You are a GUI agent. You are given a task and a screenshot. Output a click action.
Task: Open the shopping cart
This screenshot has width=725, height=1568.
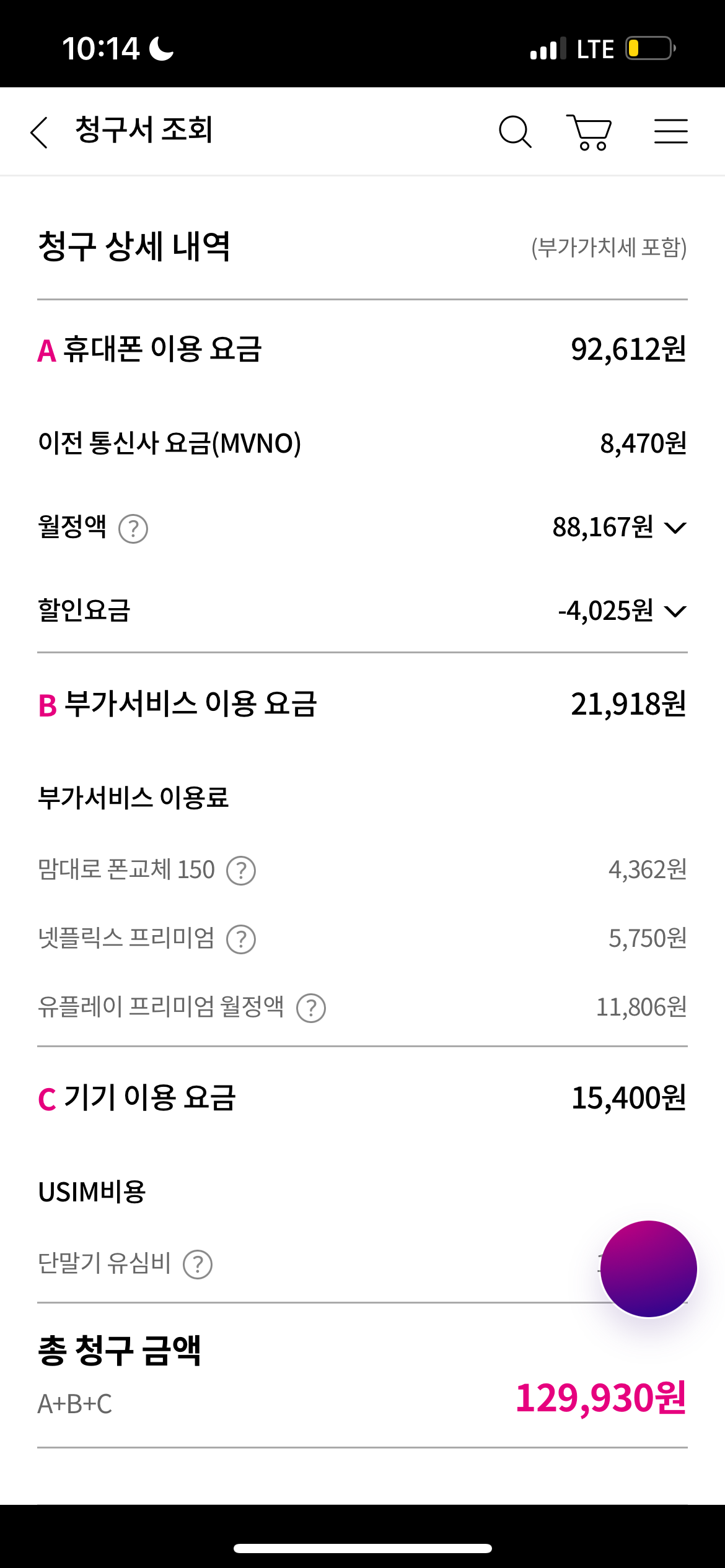(593, 131)
